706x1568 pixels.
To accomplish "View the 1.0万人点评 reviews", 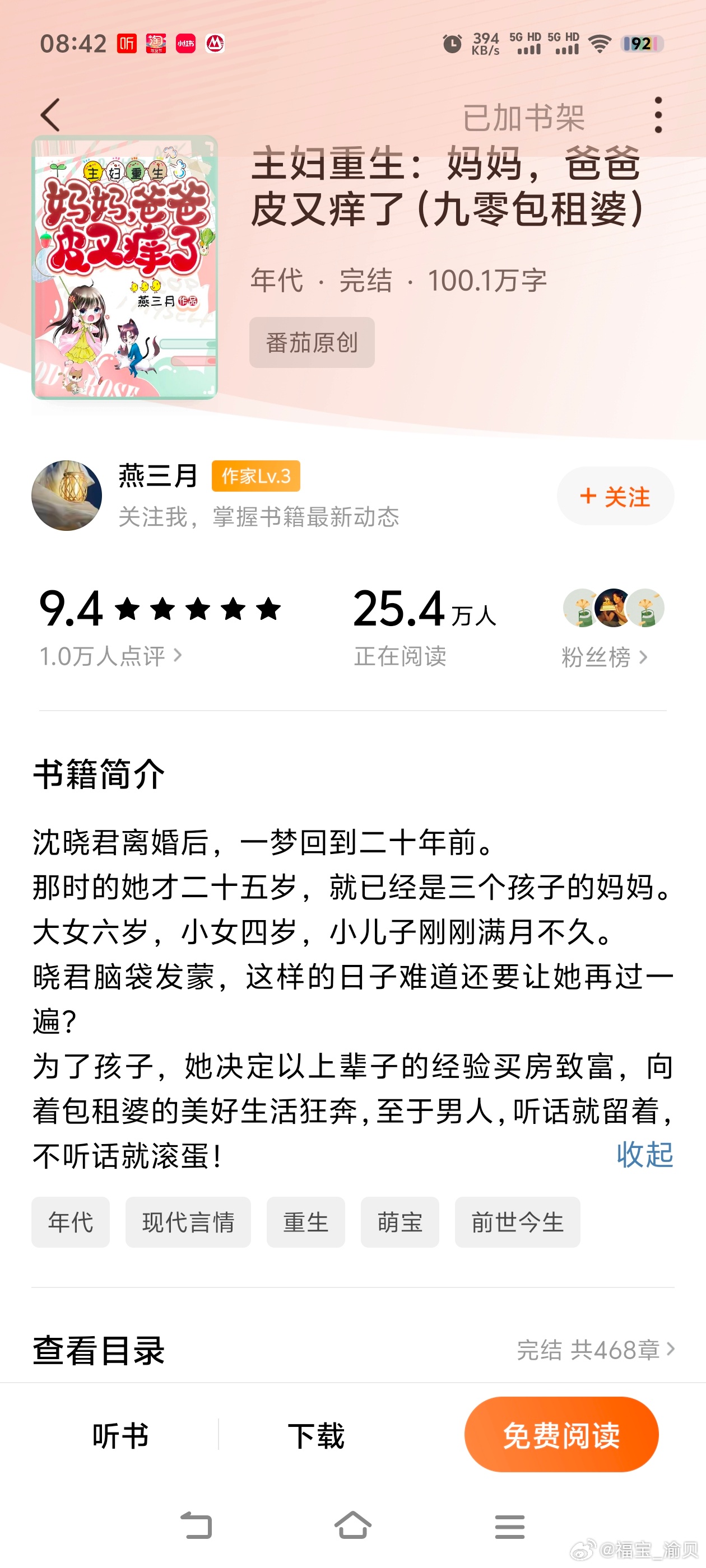I will pos(110,656).
